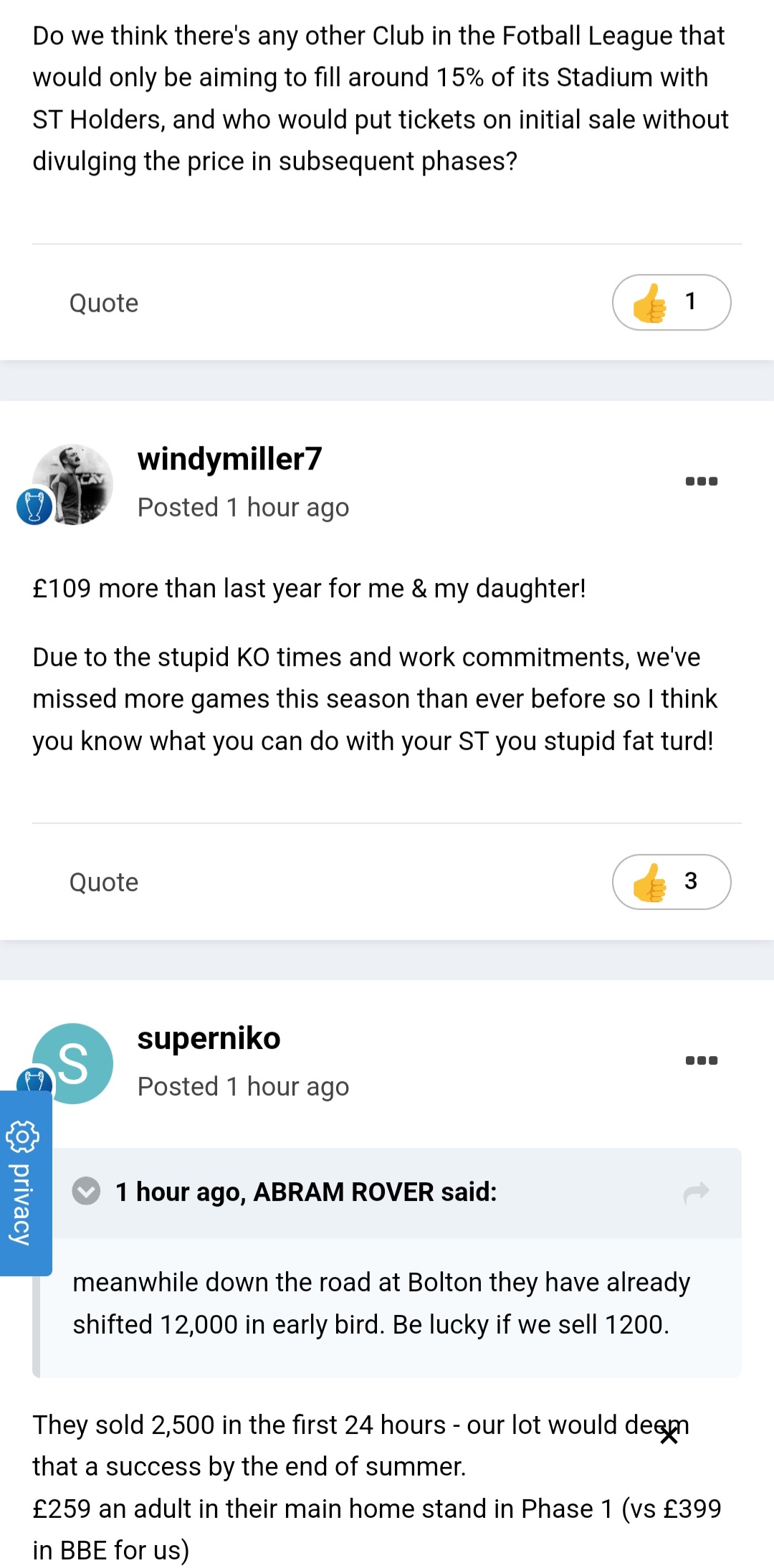The height and width of the screenshot is (1568, 774).
Task: Collapse the ABRAM ROVER quote
Action: [87, 1192]
